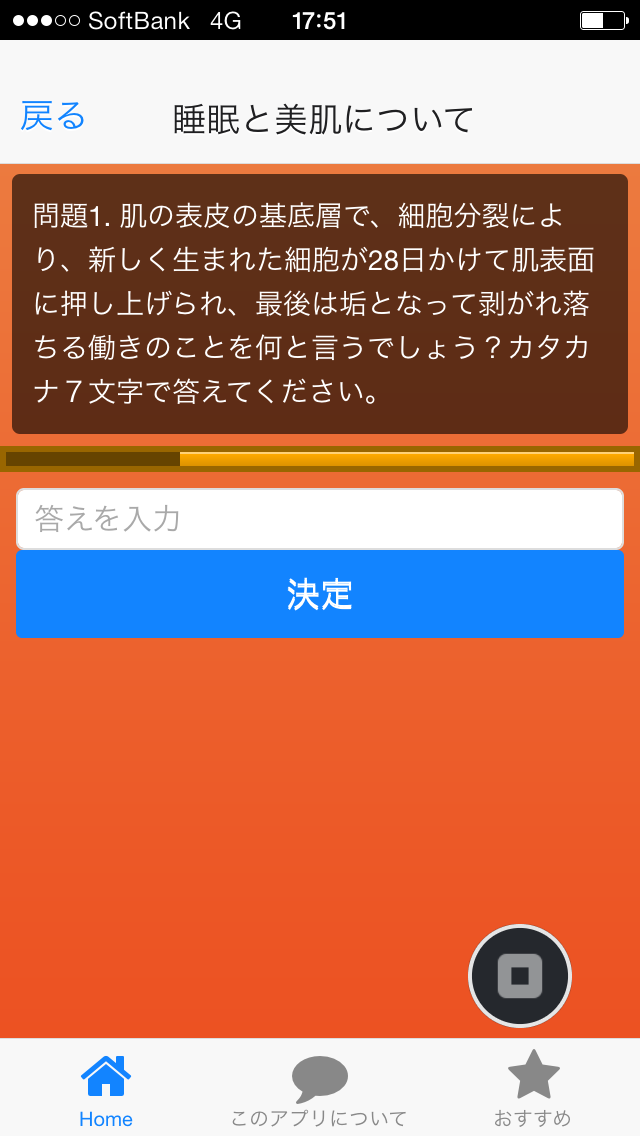Go back with the 戻る button

pyautogui.click(x=53, y=117)
